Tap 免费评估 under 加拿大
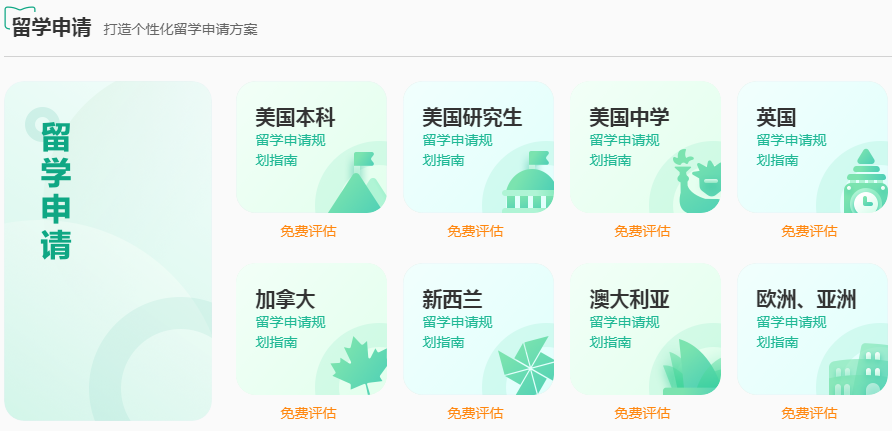The width and height of the screenshot is (892, 431). [308, 413]
